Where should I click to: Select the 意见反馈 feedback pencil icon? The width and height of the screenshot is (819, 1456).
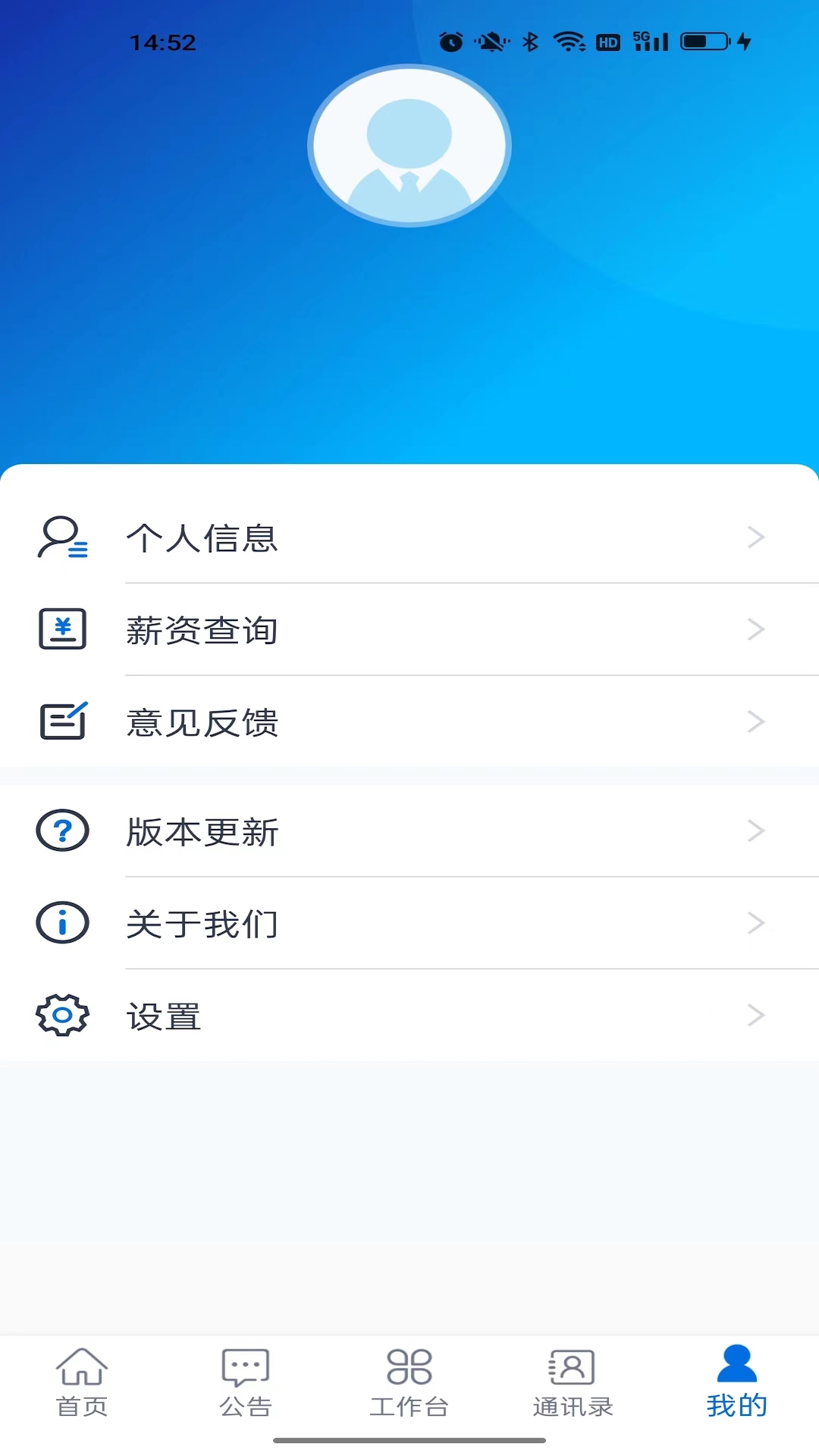[62, 721]
